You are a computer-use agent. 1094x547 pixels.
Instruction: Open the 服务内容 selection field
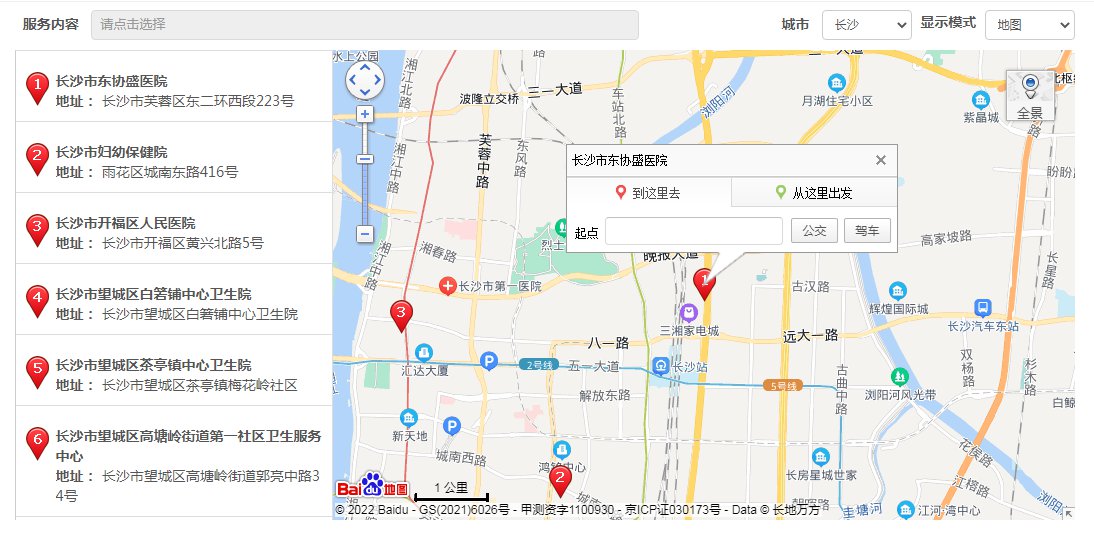click(x=364, y=24)
